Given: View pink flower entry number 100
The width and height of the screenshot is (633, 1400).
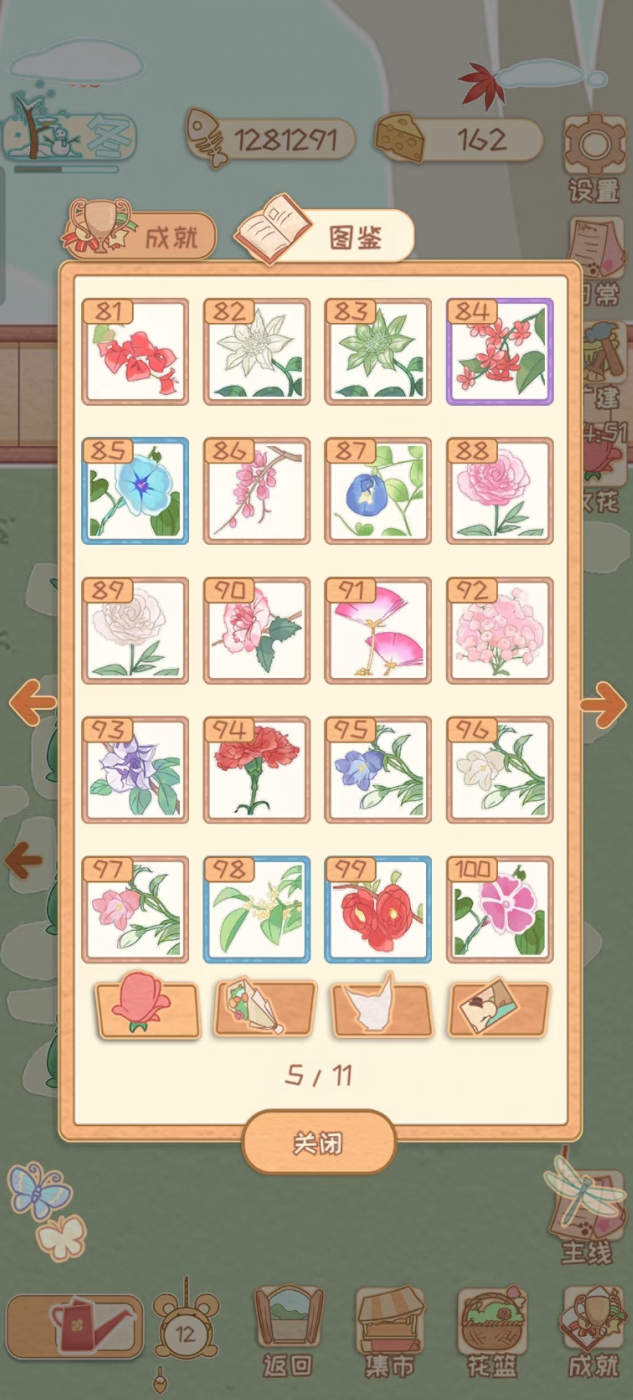Looking at the screenshot, I should click(x=499, y=909).
